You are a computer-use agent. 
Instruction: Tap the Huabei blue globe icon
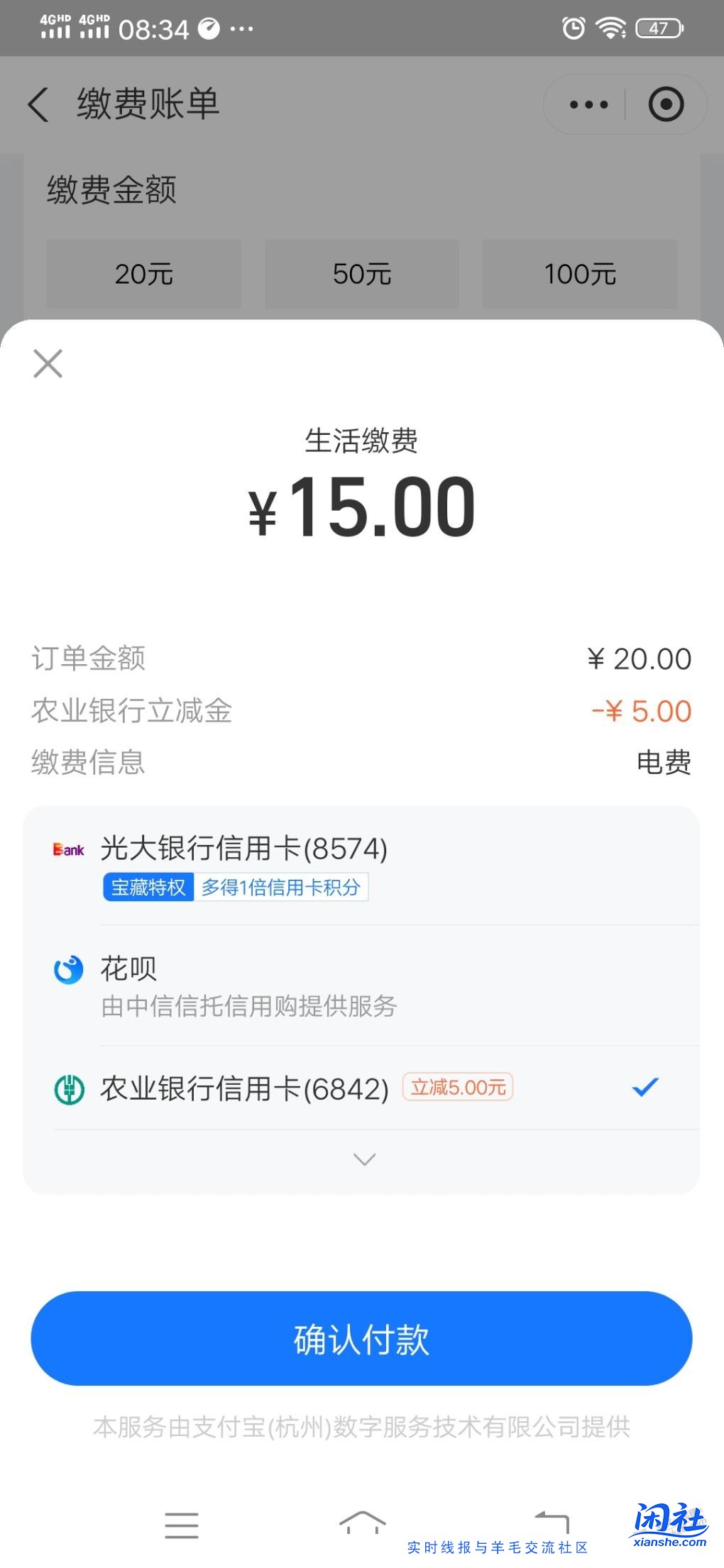68,969
